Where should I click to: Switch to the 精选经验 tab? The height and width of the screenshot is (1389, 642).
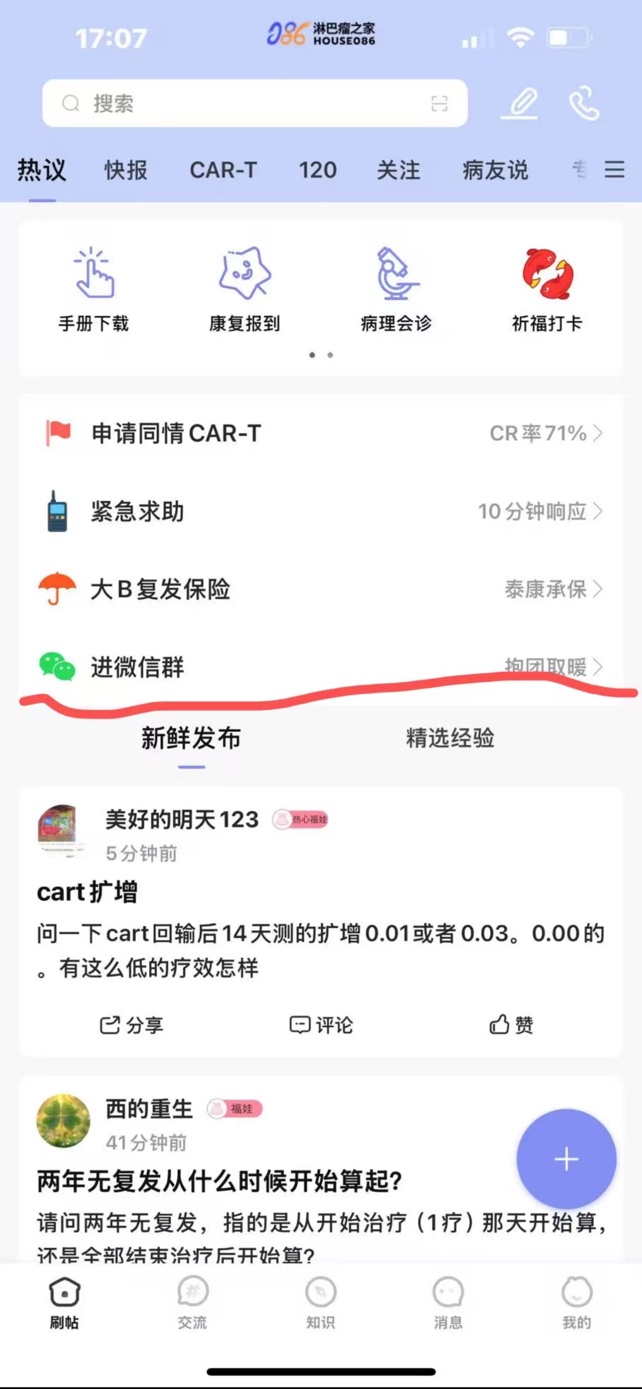click(450, 739)
